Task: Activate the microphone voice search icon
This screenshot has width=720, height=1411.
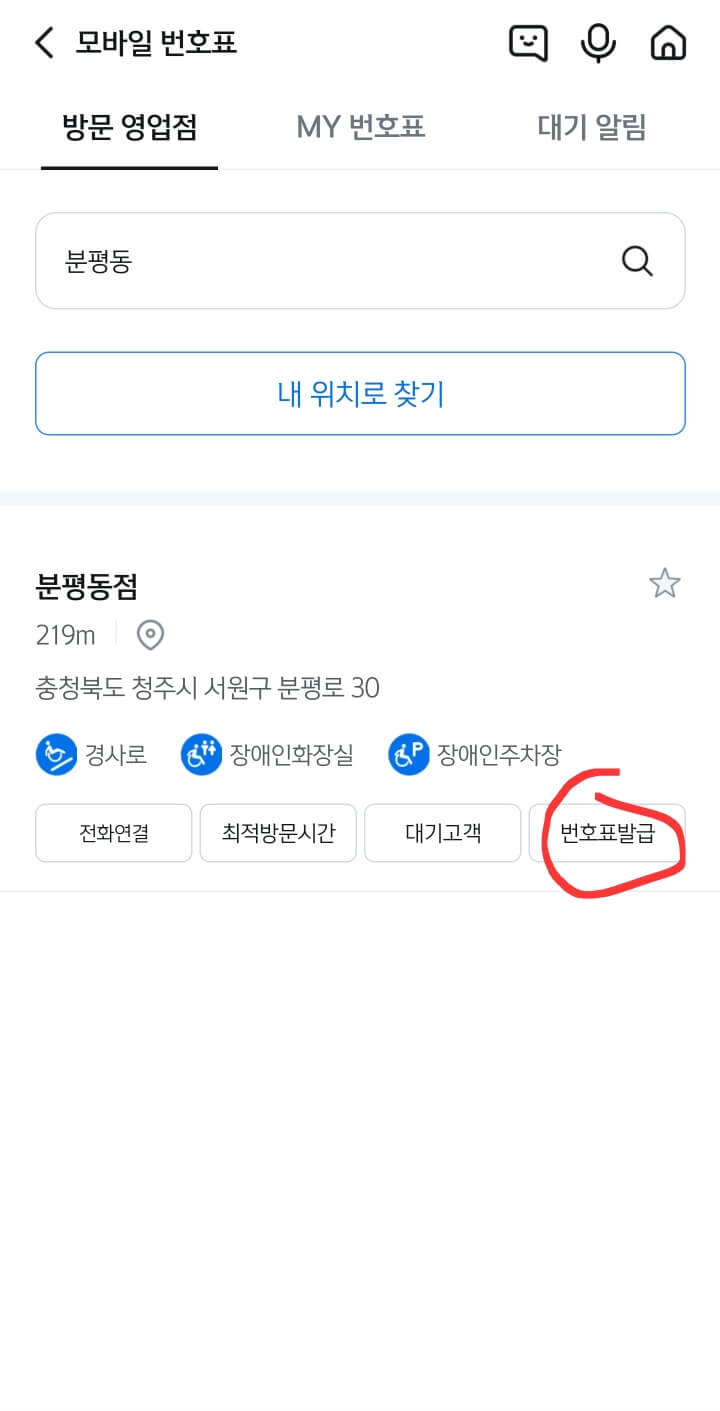Action: [x=598, y=43]
